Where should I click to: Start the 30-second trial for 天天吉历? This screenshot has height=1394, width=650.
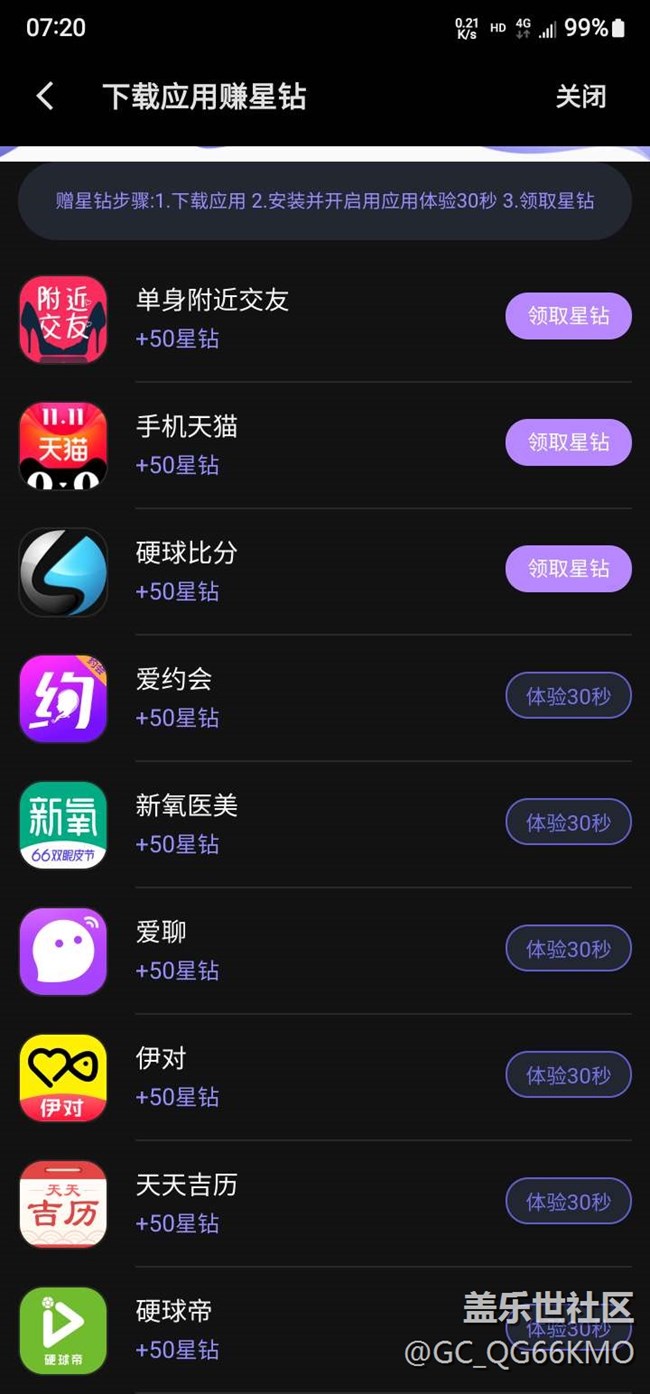[x=568, y=1202]
